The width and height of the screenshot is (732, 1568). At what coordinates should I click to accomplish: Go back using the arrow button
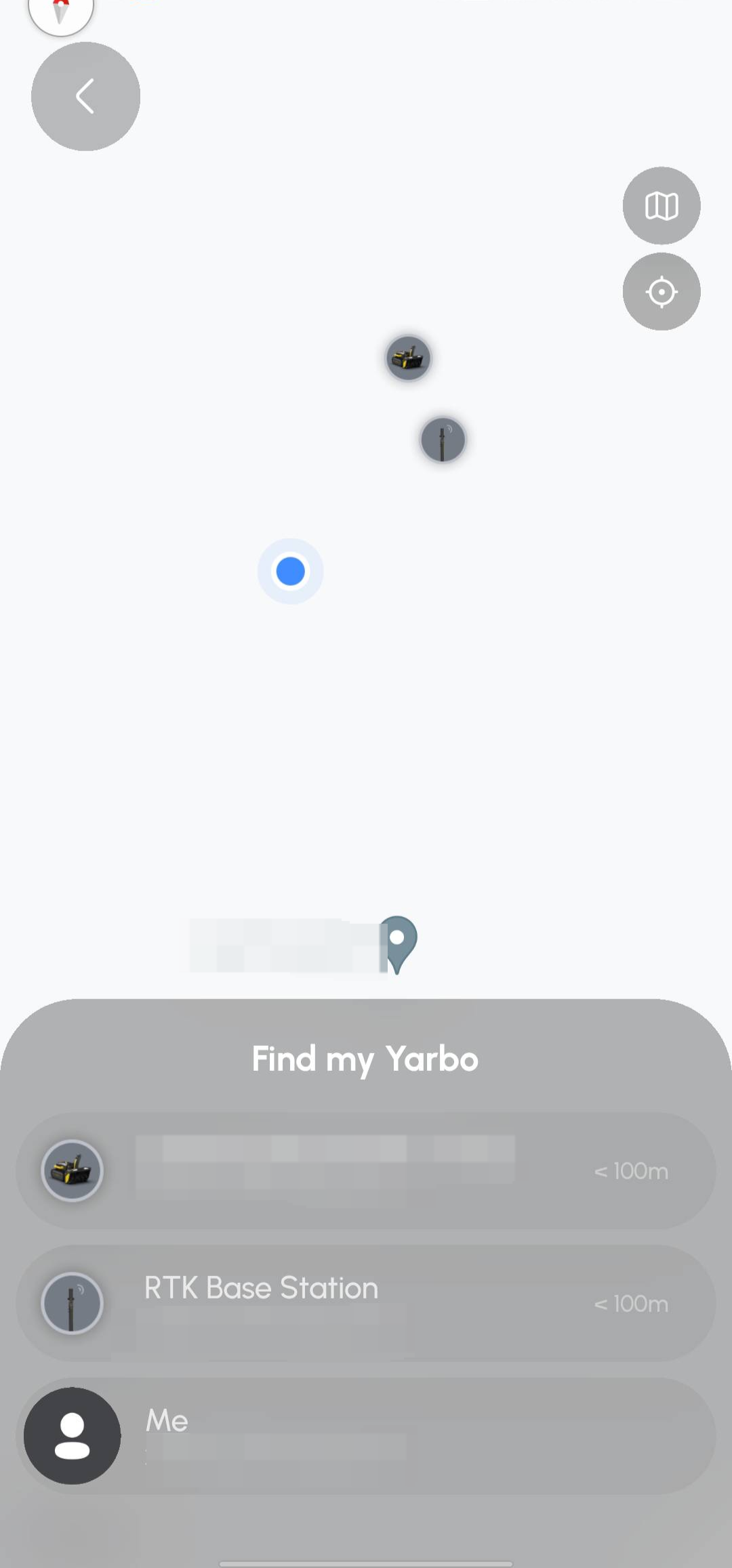point(85,96)
